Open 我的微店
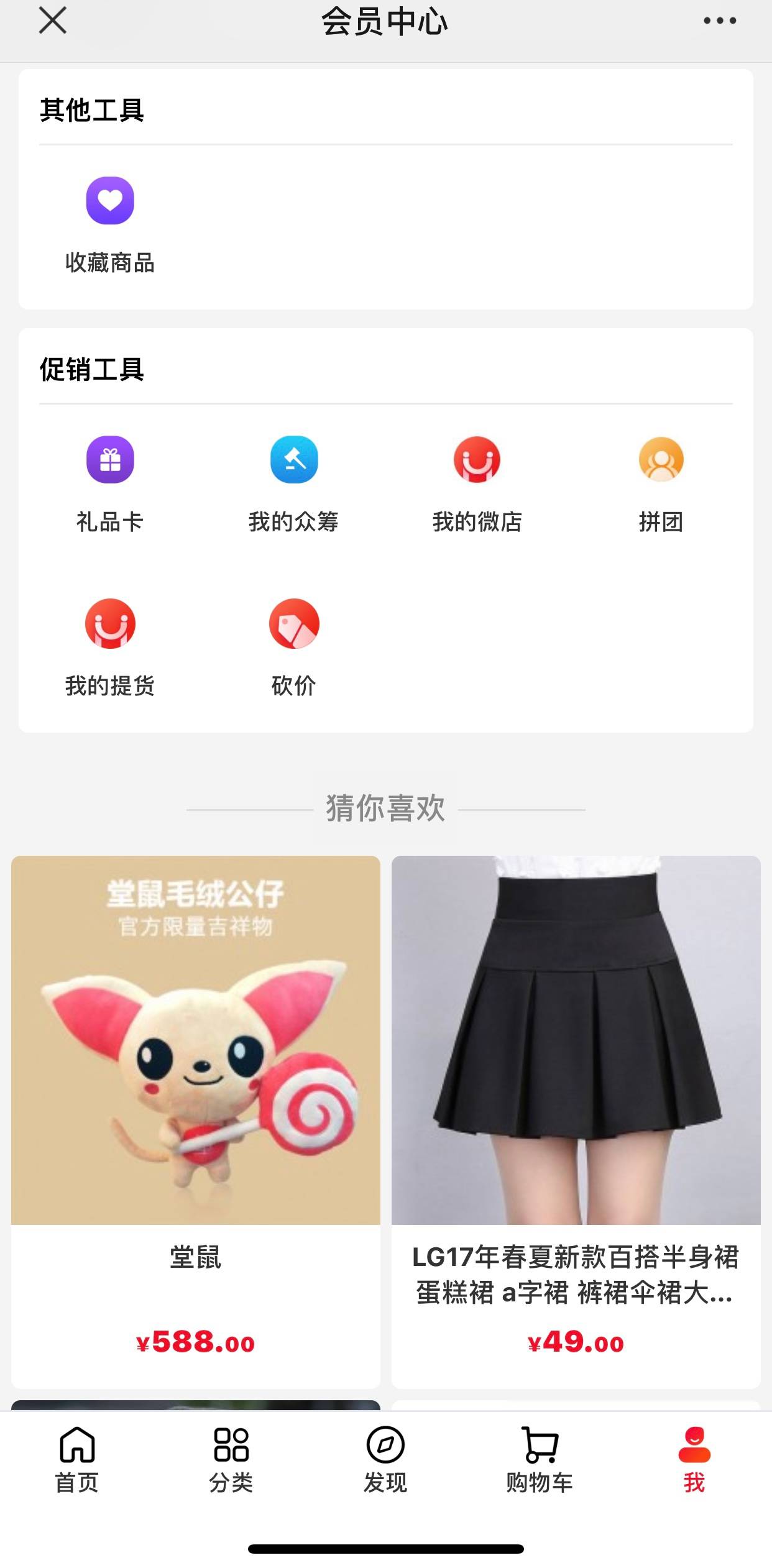772x1568 pixels. tap(477, 483)
